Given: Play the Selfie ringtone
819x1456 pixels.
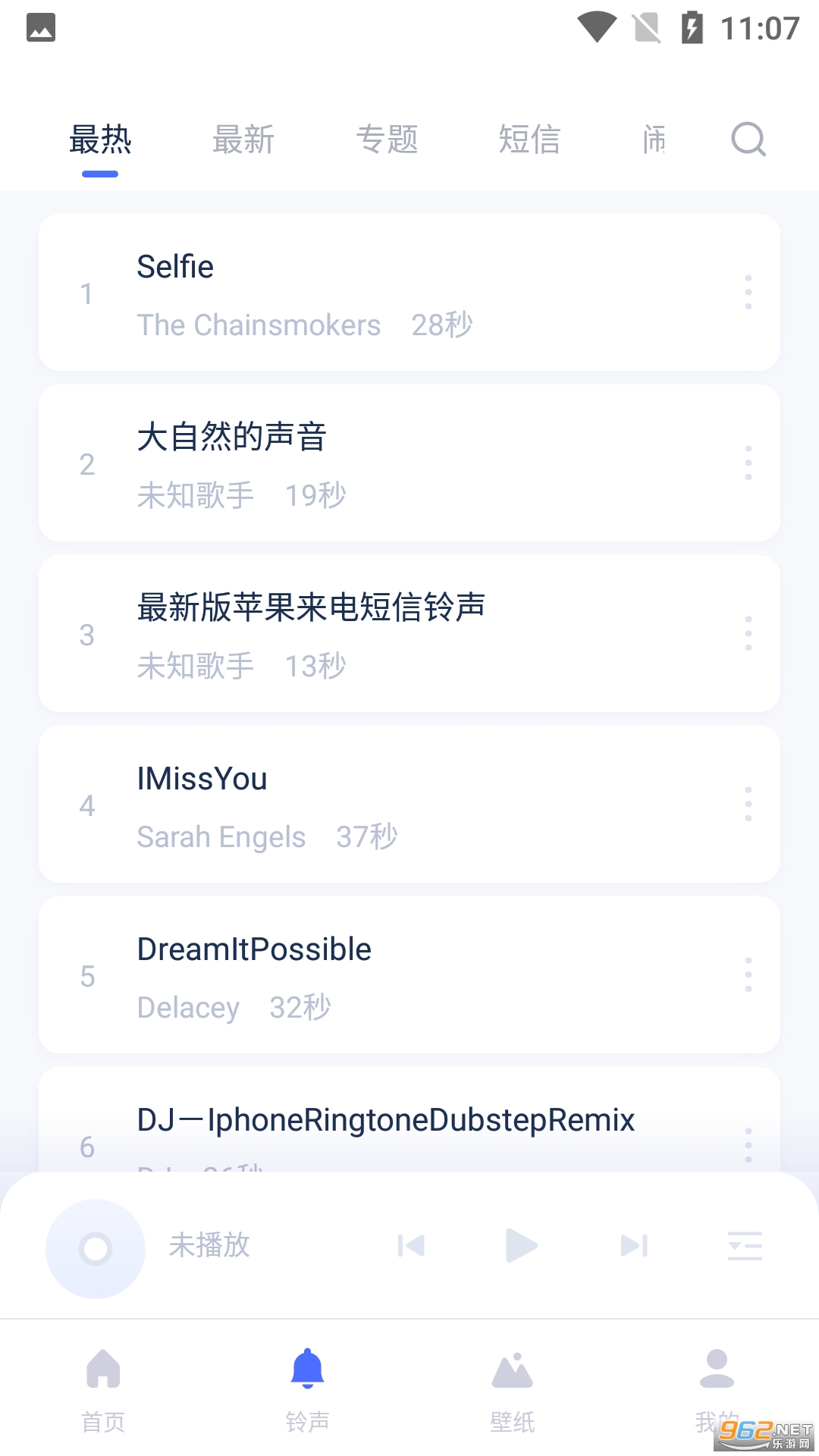Looking at the screenshot, I should point(379,293).
